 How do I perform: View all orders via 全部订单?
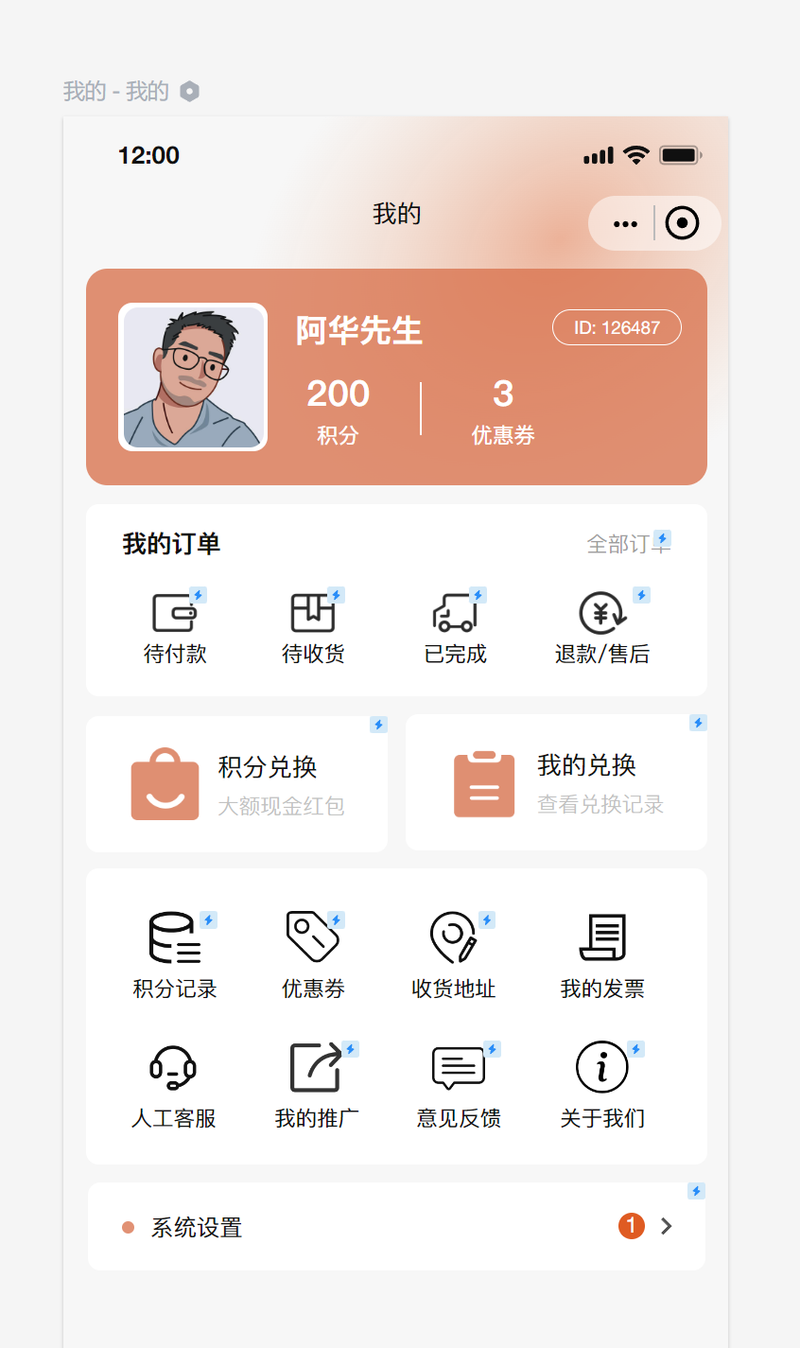627,544
